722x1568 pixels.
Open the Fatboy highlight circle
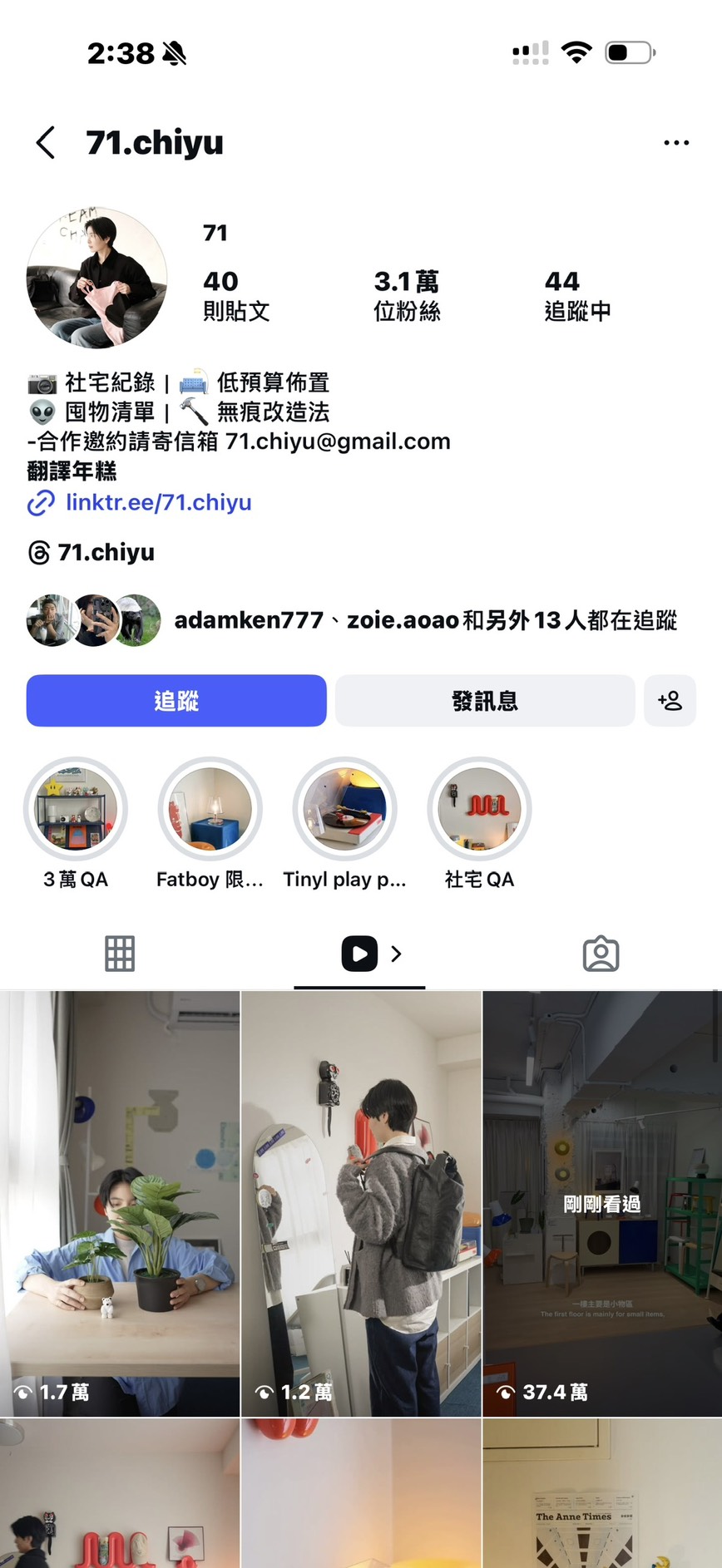click(210, 809)
